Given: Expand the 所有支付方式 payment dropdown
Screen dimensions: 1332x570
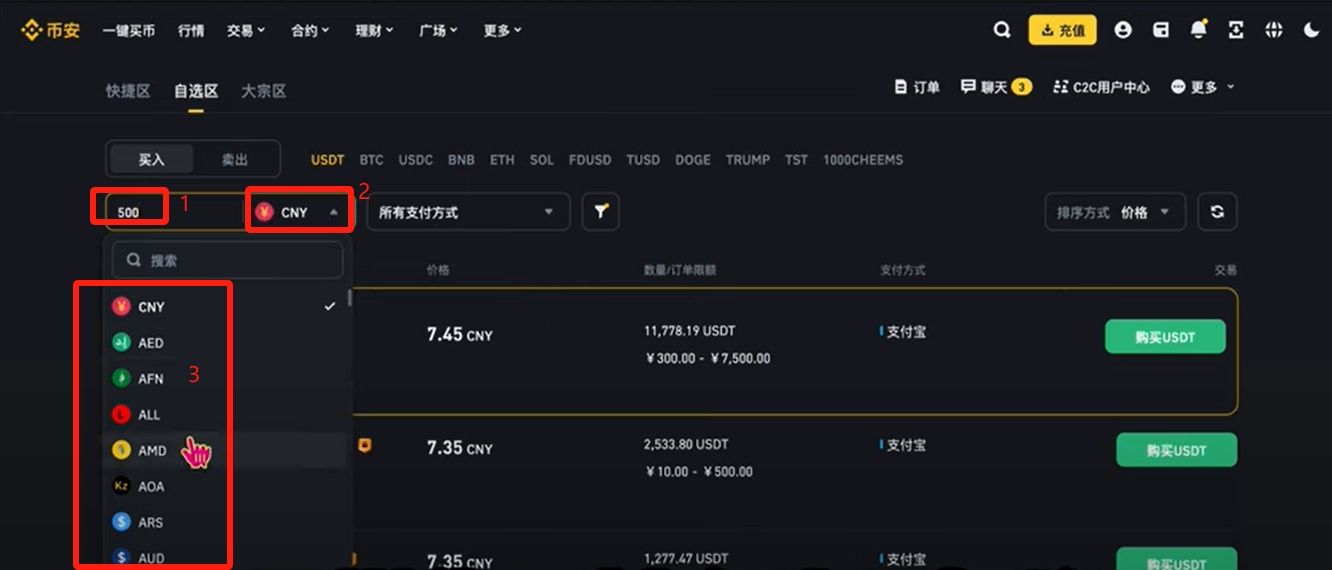Looking at the screenshot, I should point(468,212).
